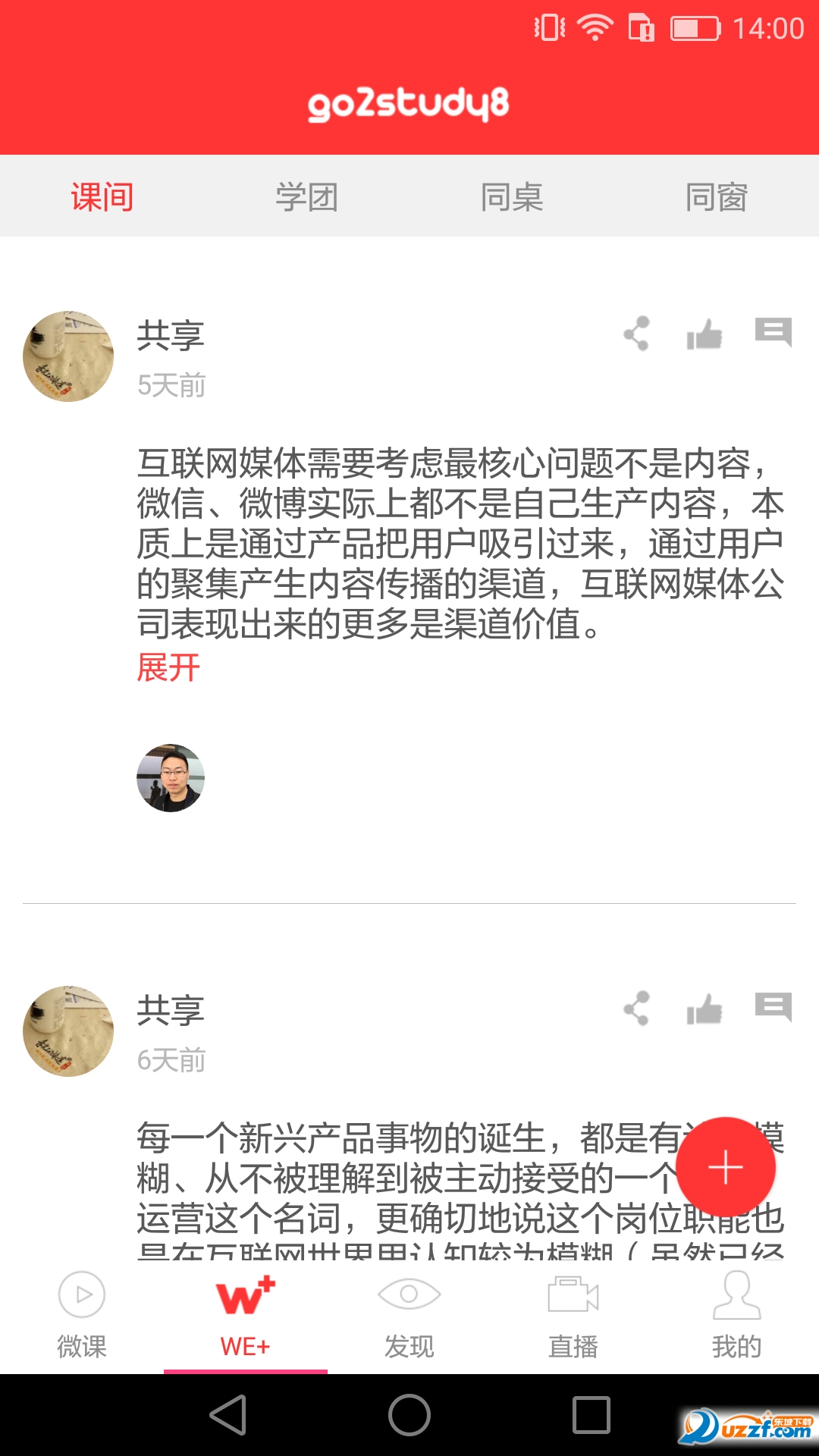Open comments on the 6天前 post

774,1009
